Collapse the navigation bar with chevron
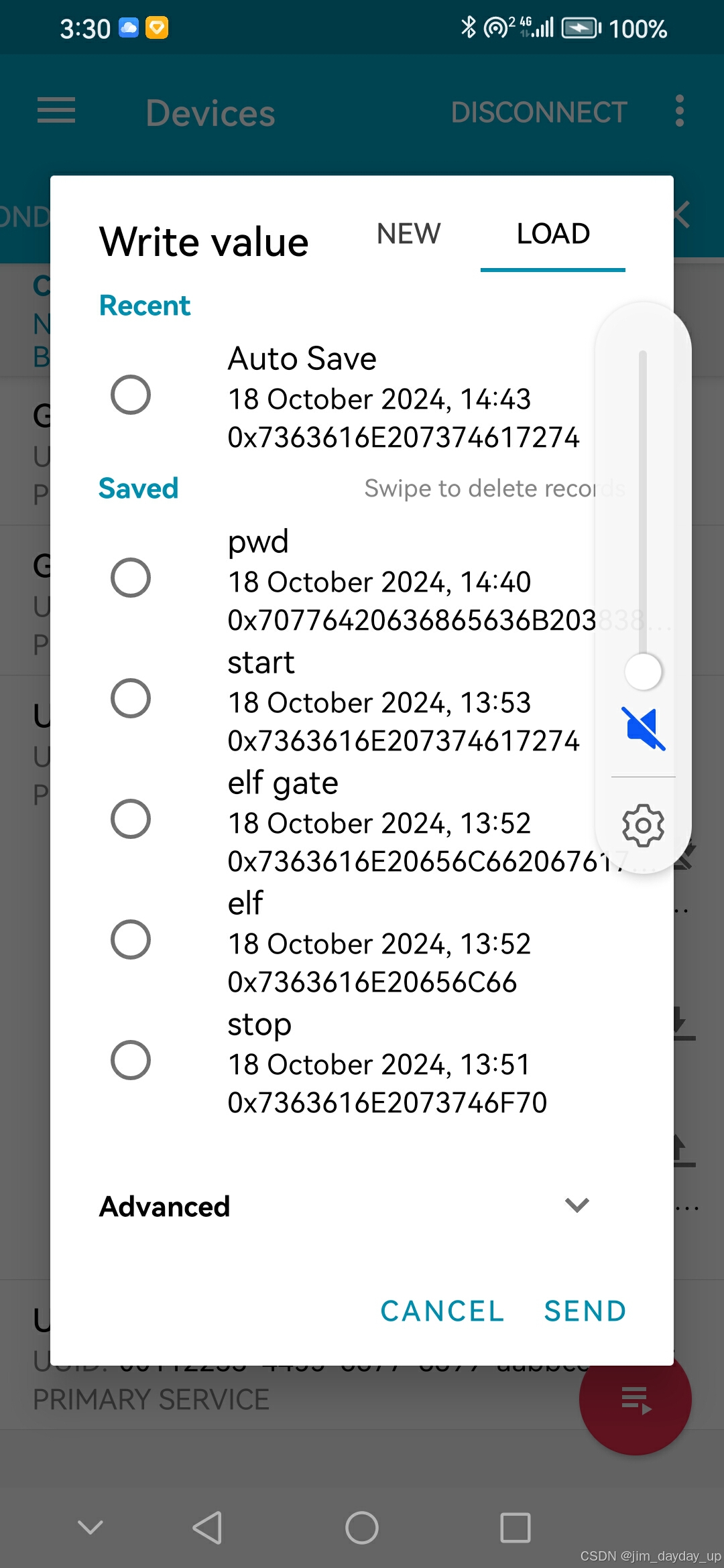 pyautogui.click(x=90, y=1528)
